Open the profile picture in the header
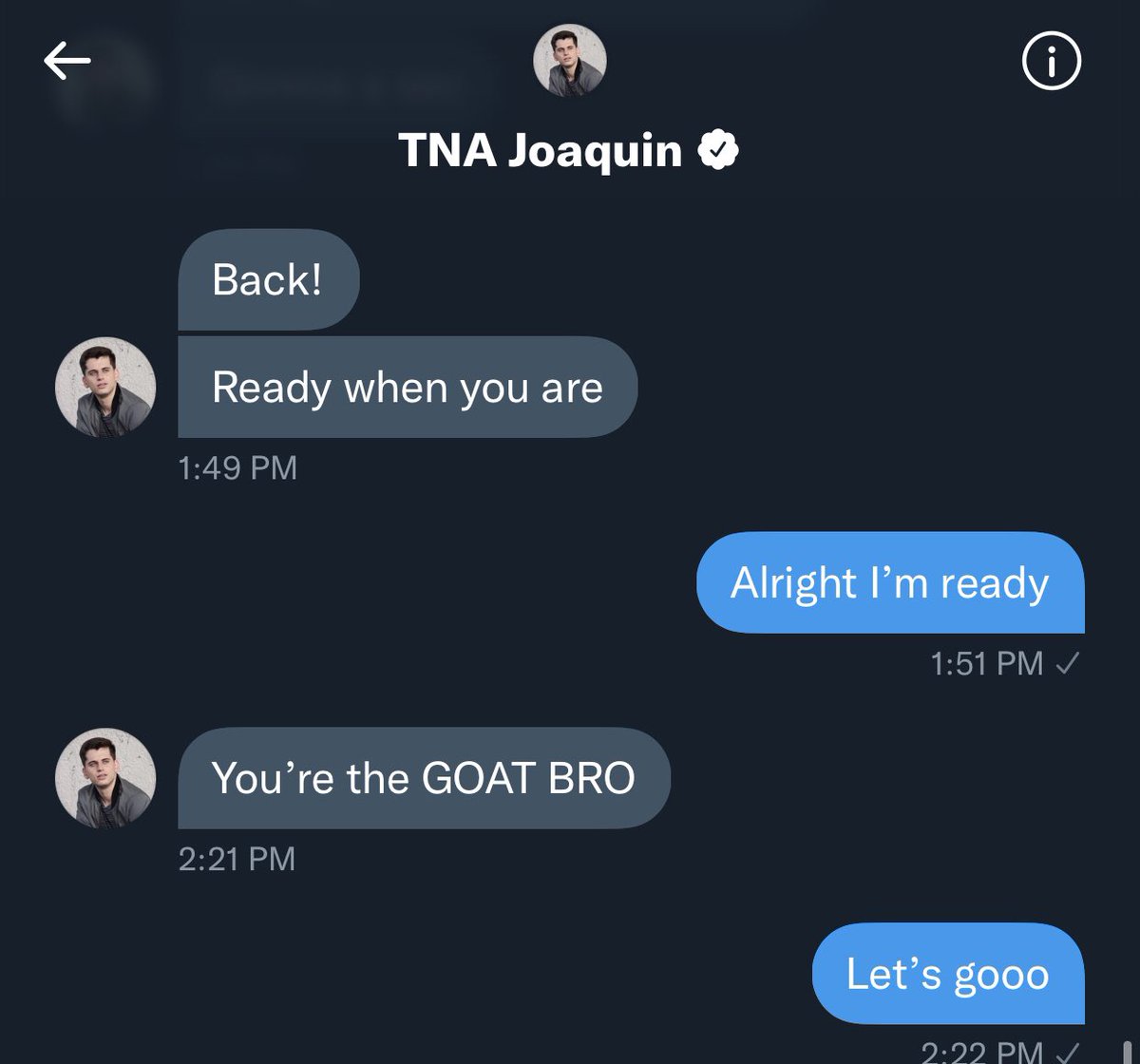The width and height of the screenshot is (1140, 1064). (x=570, y=61)
